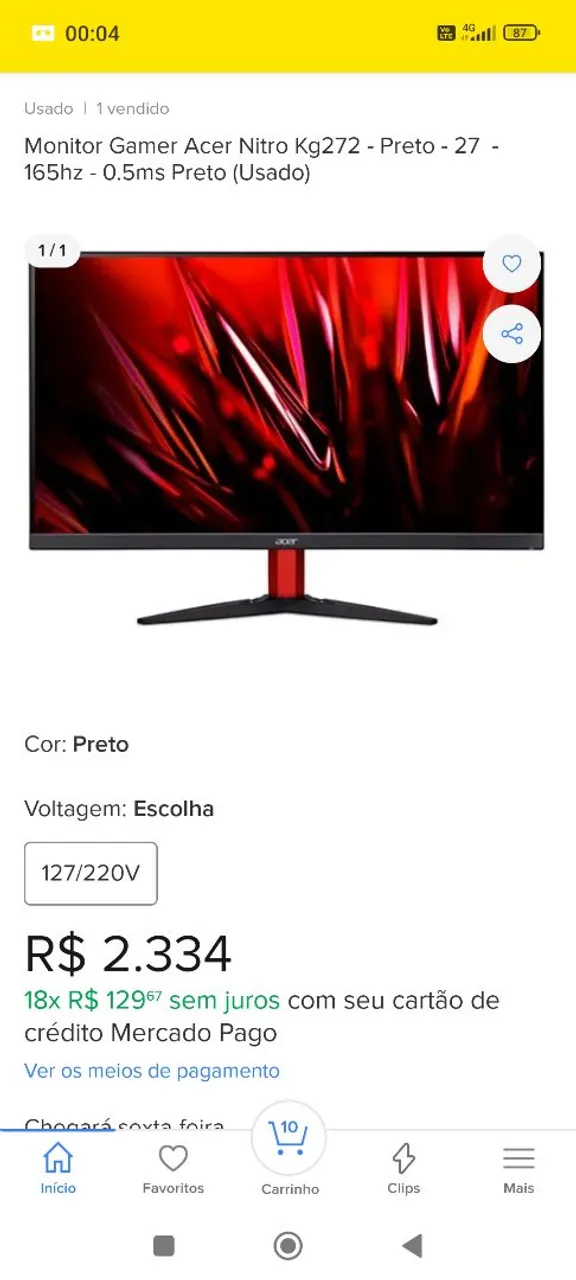Image resolution: width=576 pixels, height=1280 pixels.
Task: Open the Mais menu tab
Action: (519, 1169)
